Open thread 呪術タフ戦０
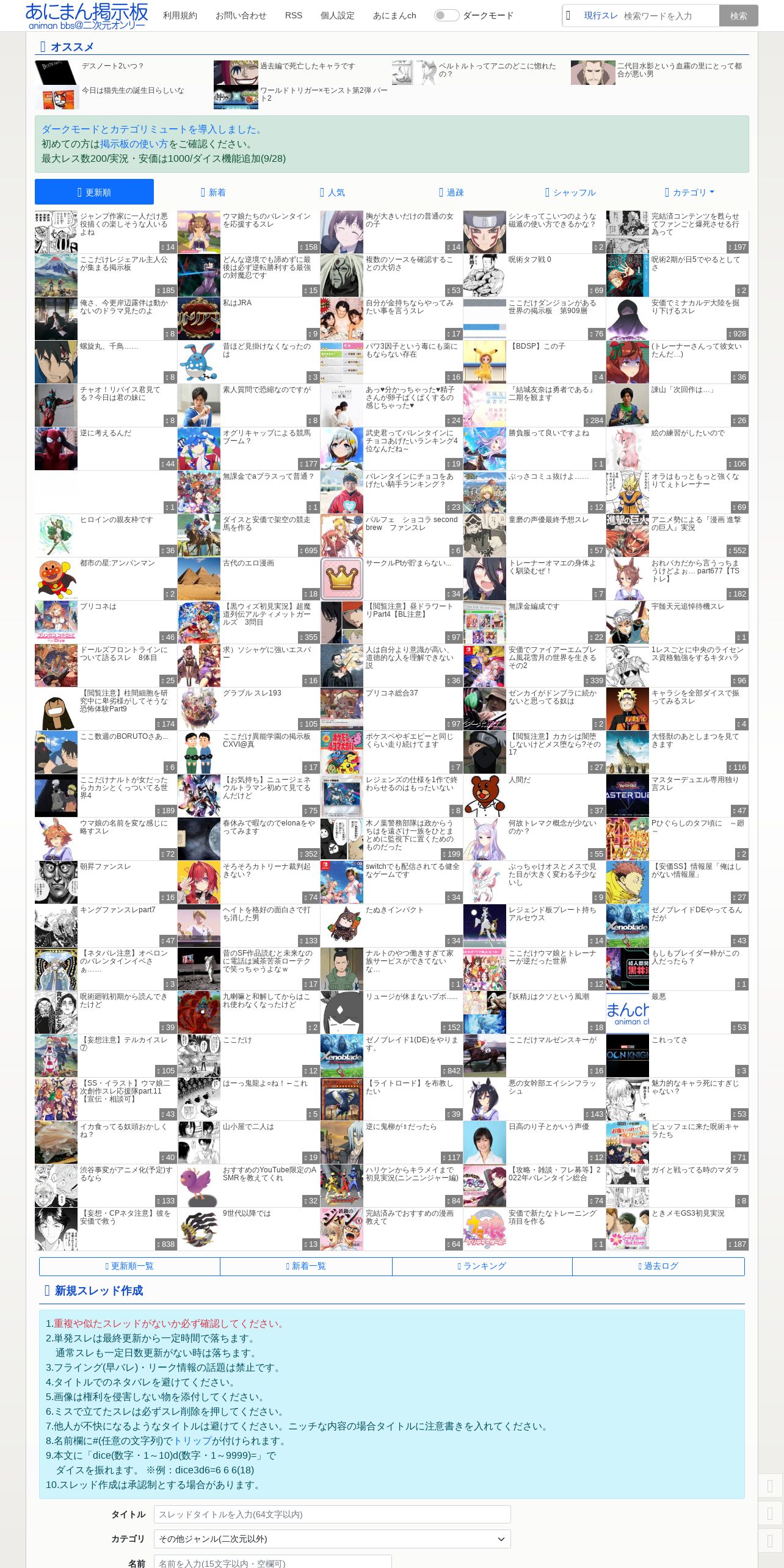 [530, 260]
